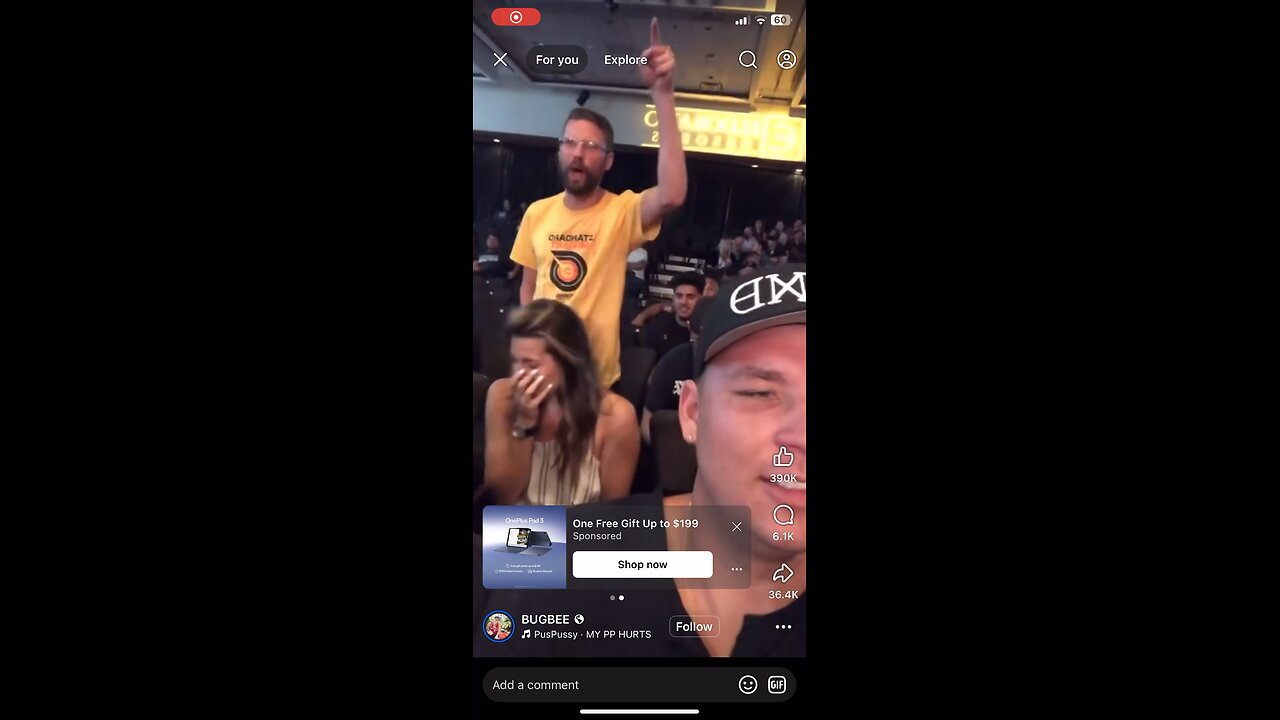The width and height of the screenshot is (1280, 720).
Task: Open BUGBEE's profile picture
Action: (x=498, y=627)
